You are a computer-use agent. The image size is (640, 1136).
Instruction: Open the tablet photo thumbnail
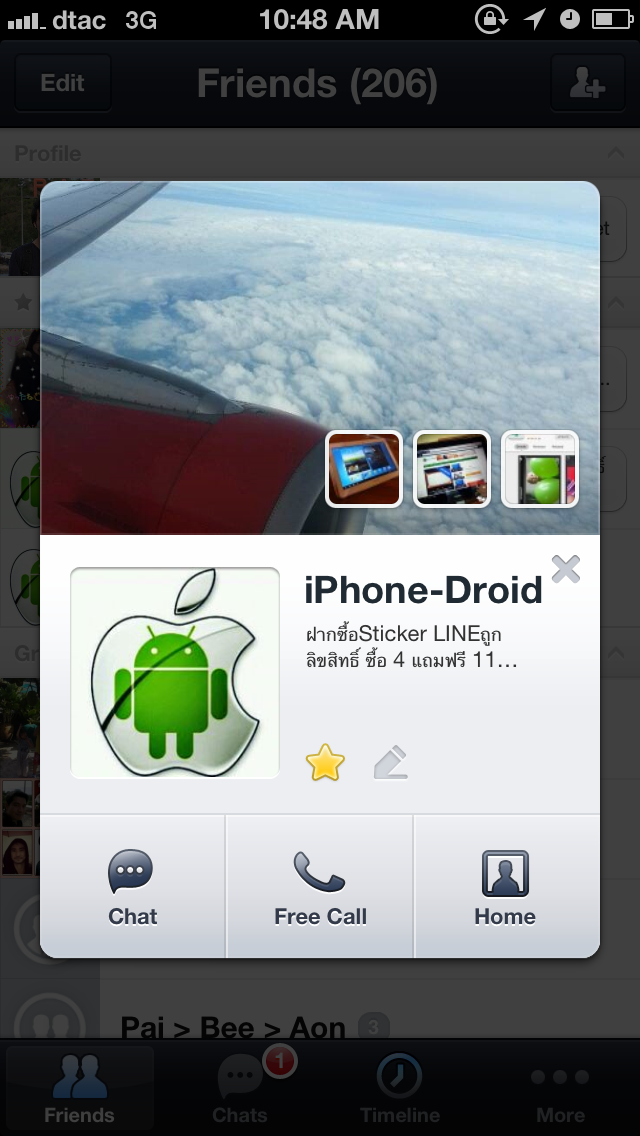pyautogui.click(x=364, y=469)
